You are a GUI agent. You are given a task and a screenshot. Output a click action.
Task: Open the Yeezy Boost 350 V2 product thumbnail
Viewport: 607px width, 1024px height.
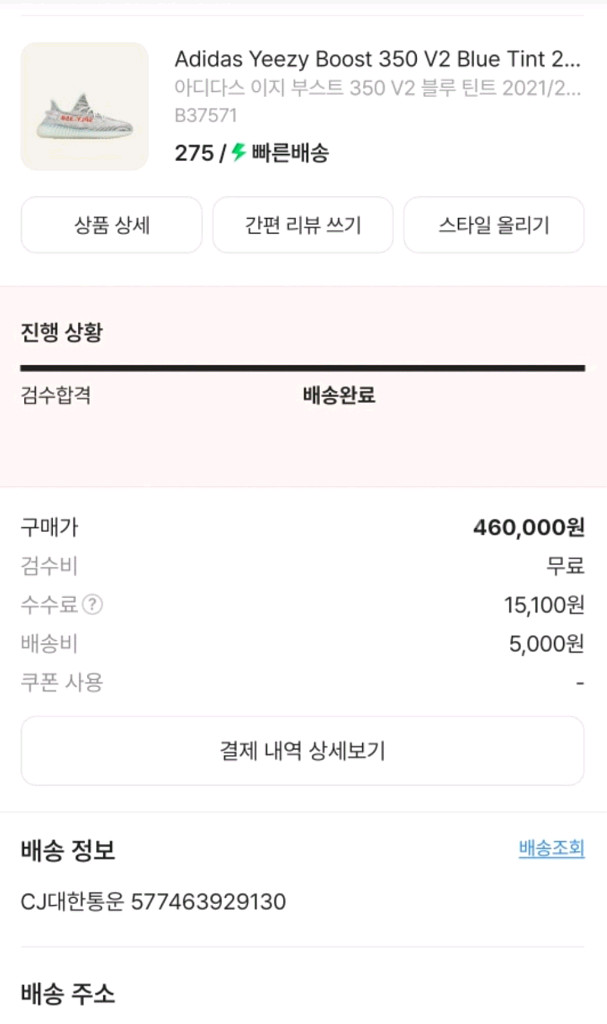[85, 107]
